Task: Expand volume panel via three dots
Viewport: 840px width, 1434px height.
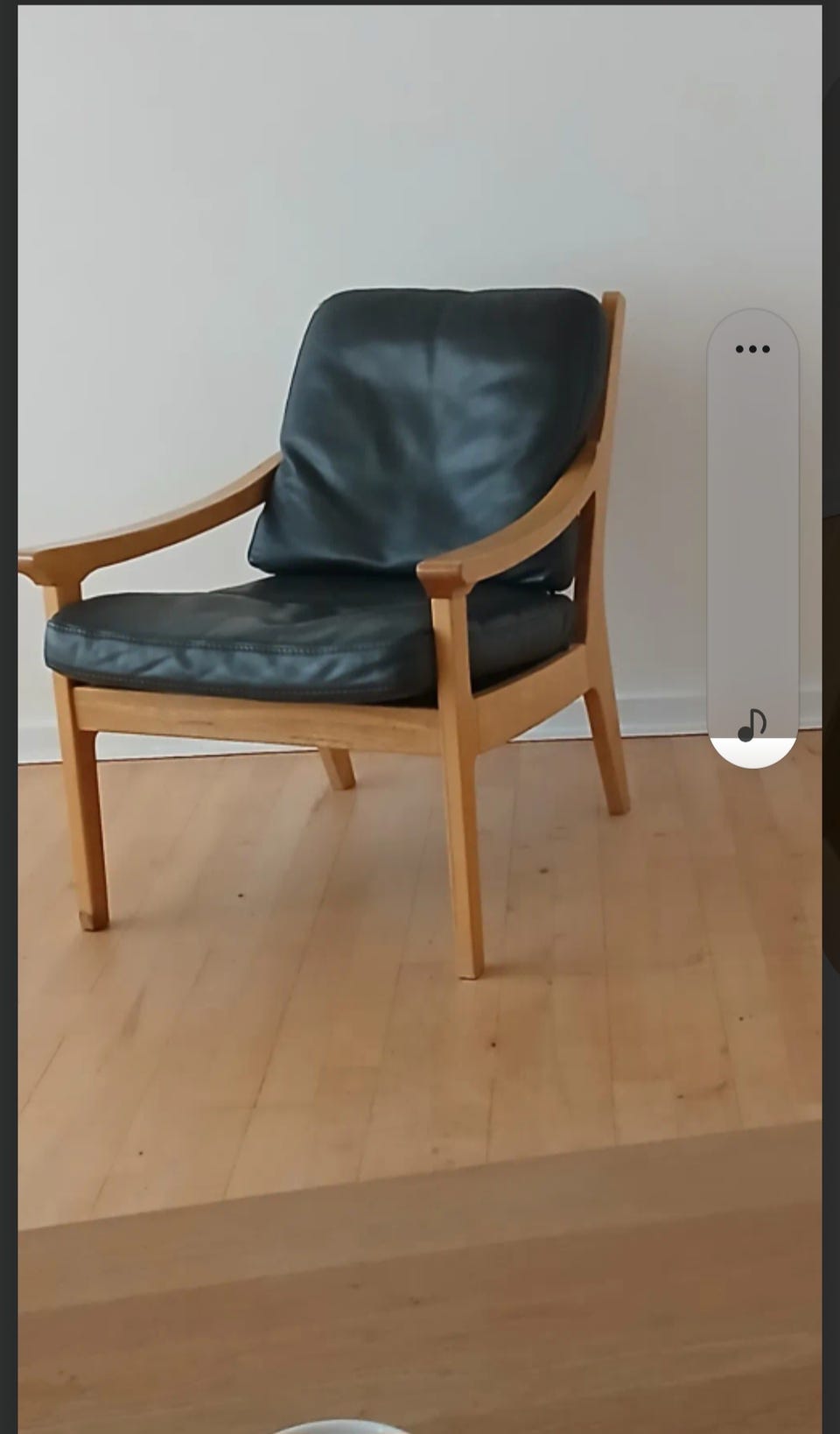Action: pos(752,348)
